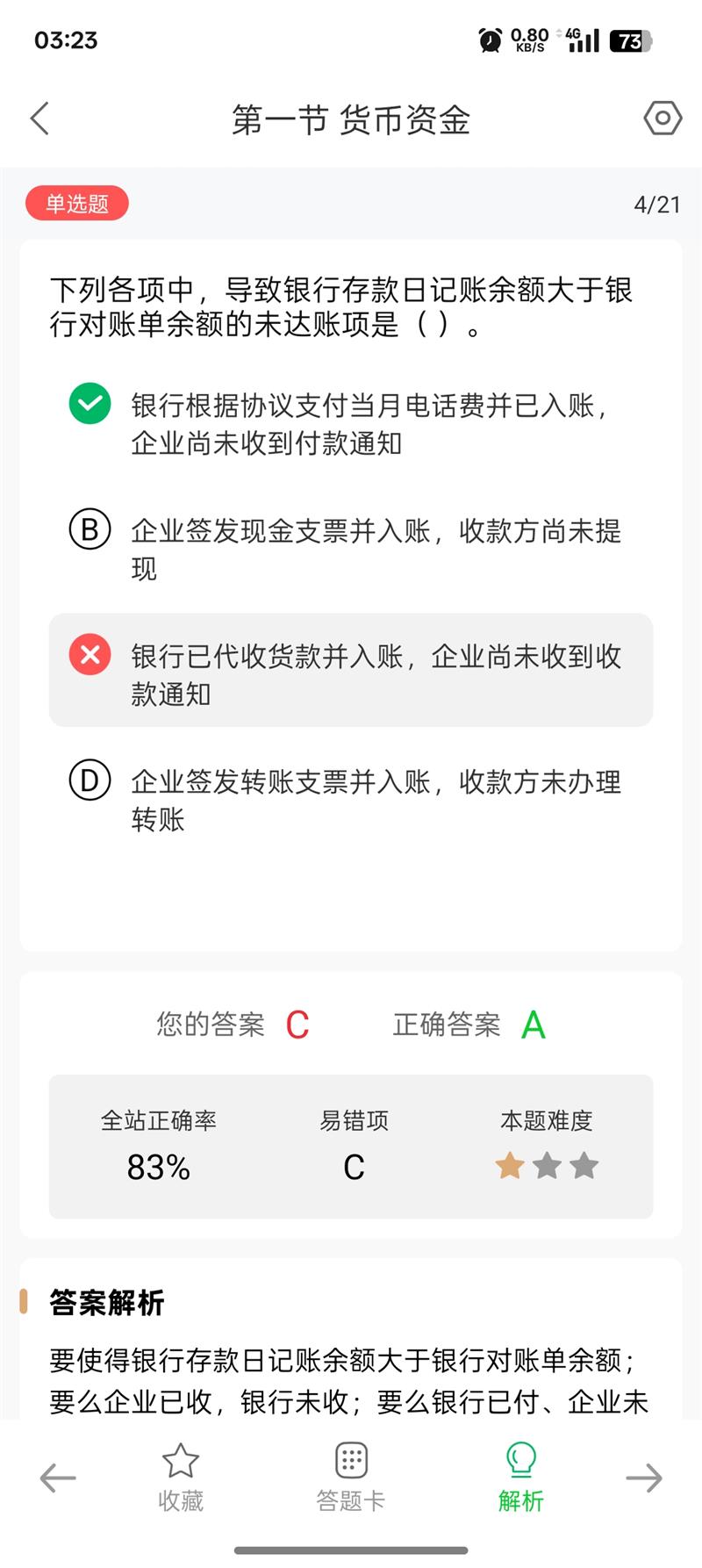
Task: Toggle the 解析 explanation view
Action: pos(521,1478)
